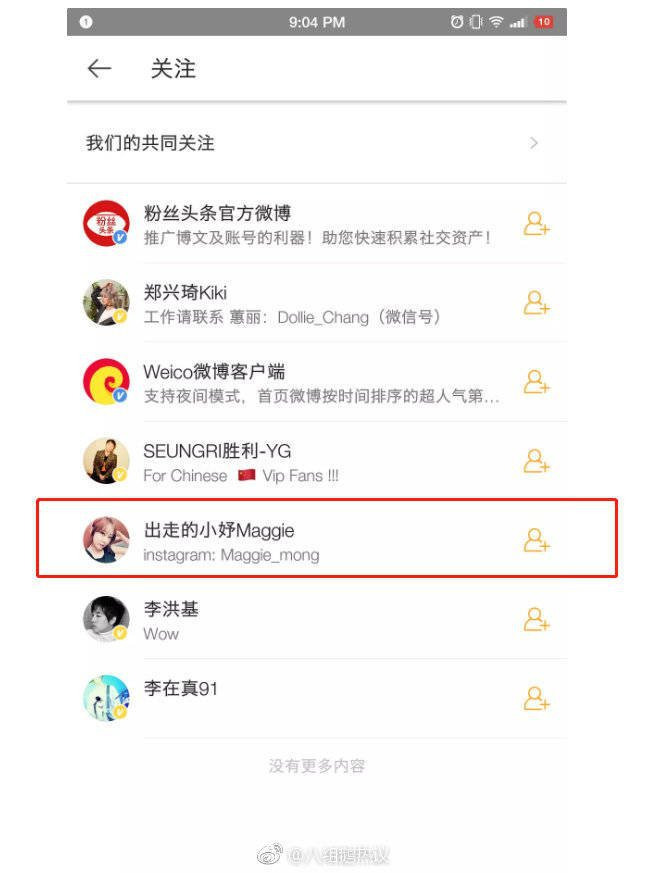Follow 李洪基

(536, 620)
